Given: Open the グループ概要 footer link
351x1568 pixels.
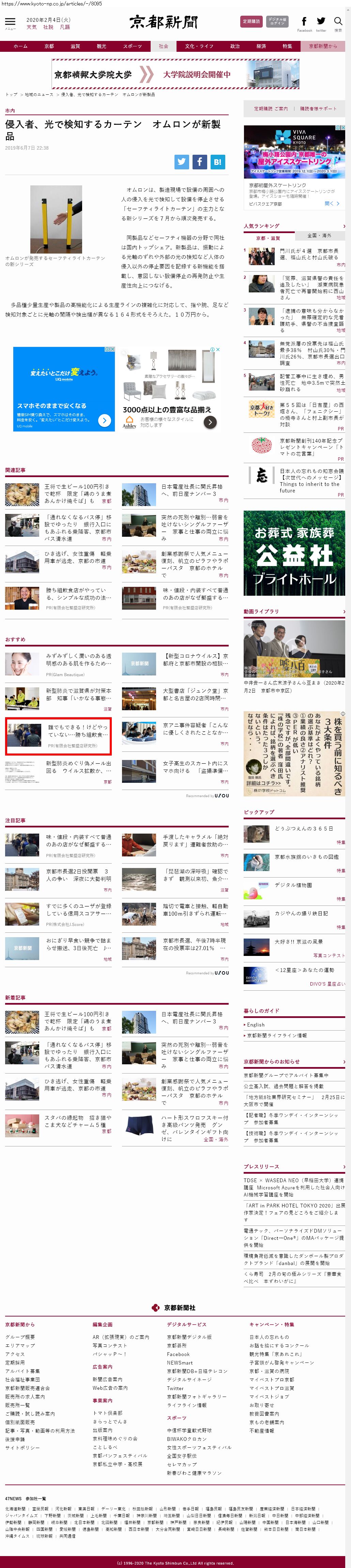Looking at the screenshot, I should pyautogui.click(x=20, y=1337).
